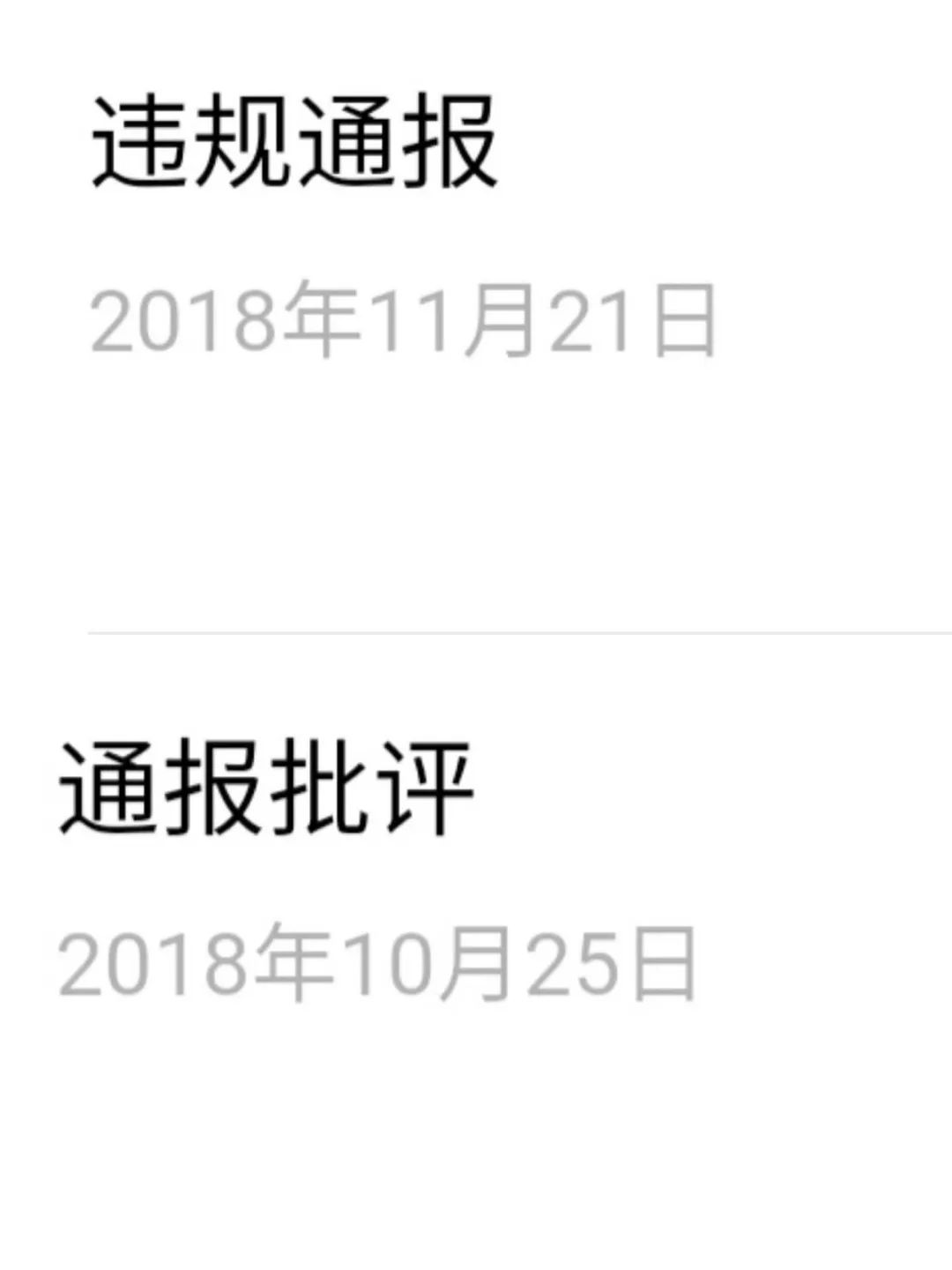Open the 通报批评 notice from 2018年10月25日

pos(267,788)
